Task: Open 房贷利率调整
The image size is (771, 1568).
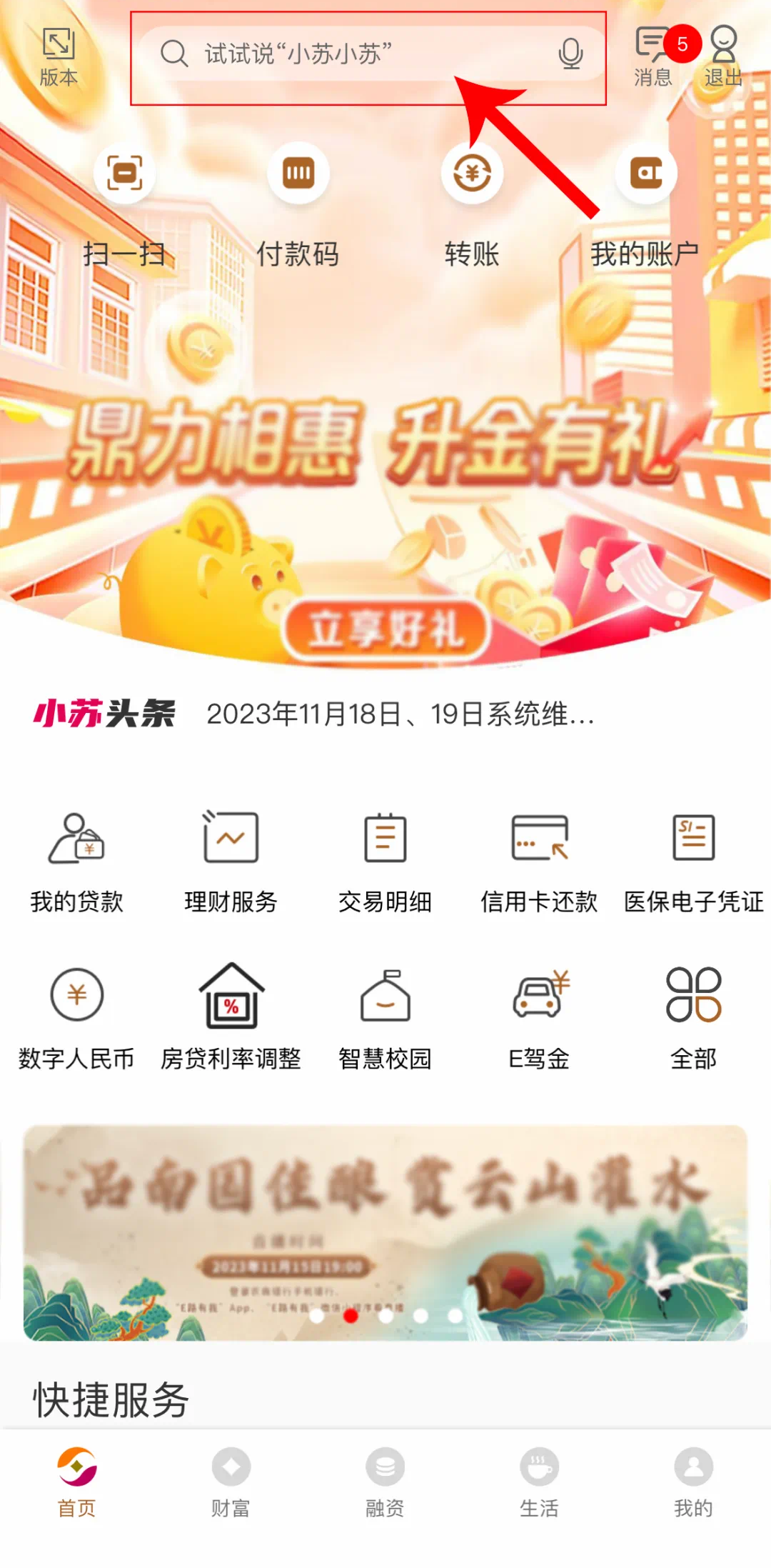Action: 231,1018
